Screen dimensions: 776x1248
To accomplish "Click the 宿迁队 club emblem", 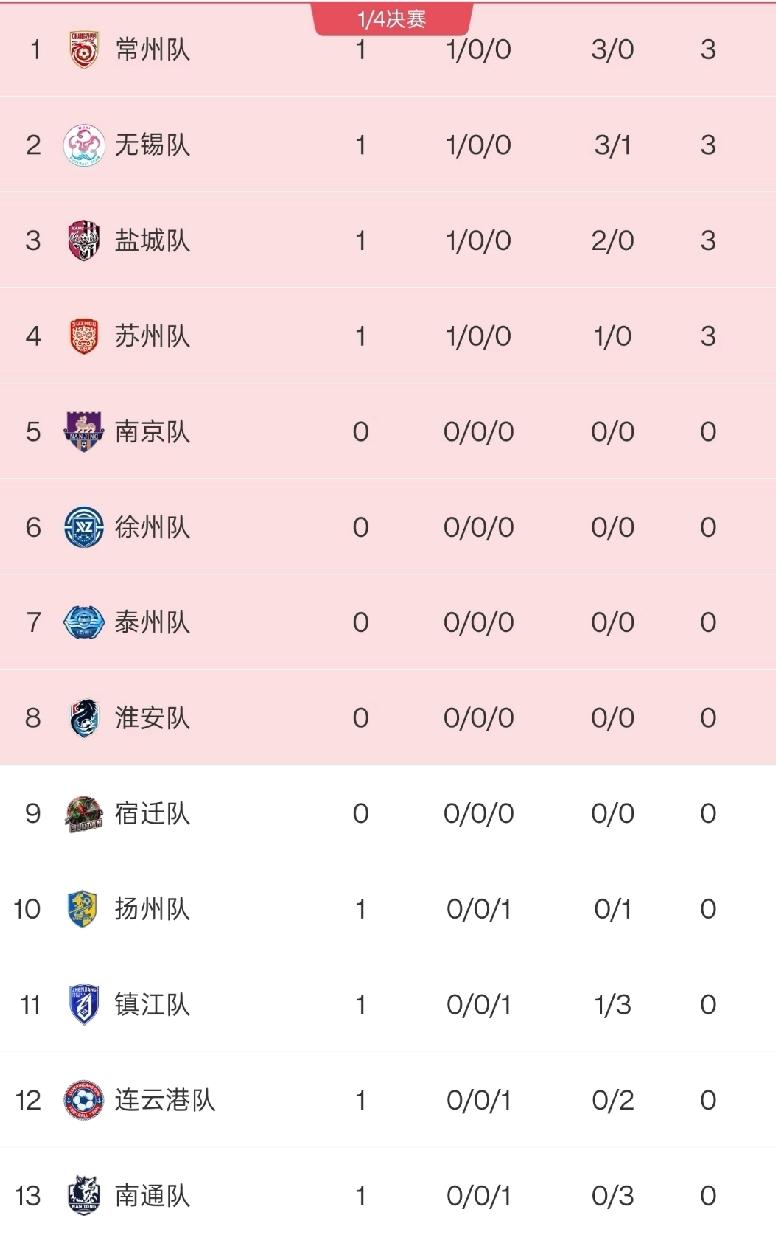I will [85, 813].
